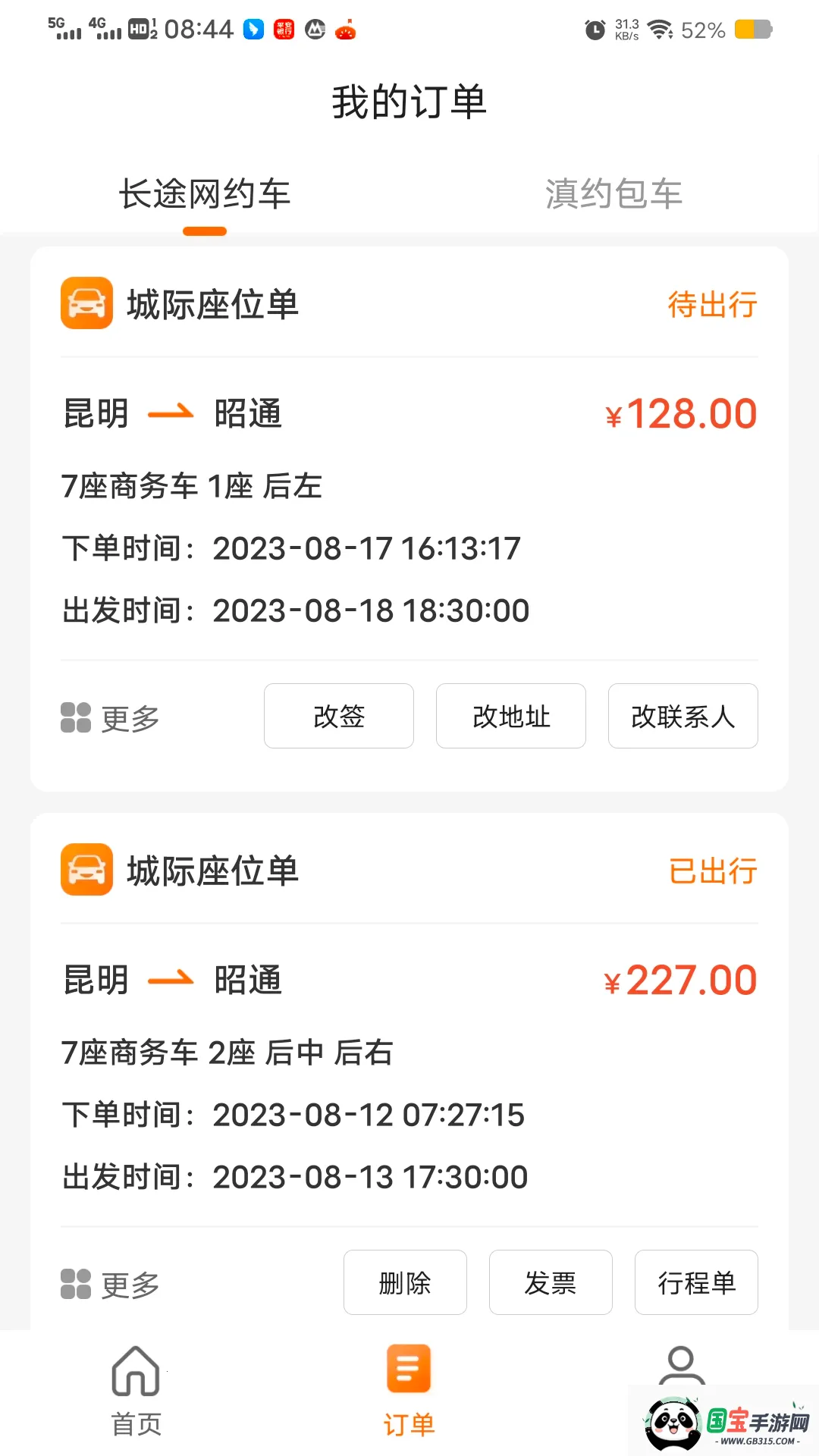Screen dimensions: 819x1456
Task: Tap the ¥227.00 price on second order
Action: click(x=682, y=979)
